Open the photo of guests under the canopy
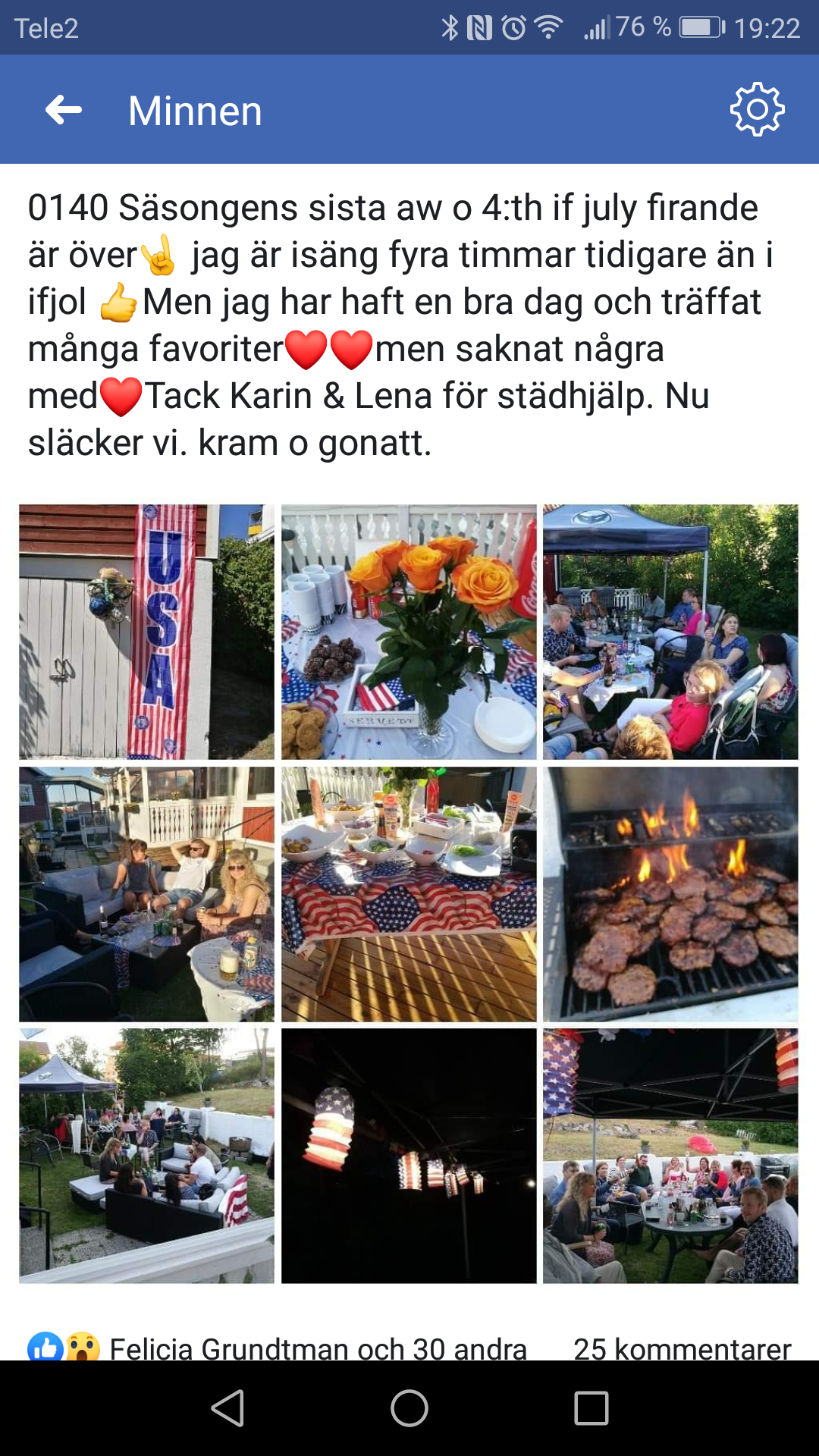 (670, 632)
